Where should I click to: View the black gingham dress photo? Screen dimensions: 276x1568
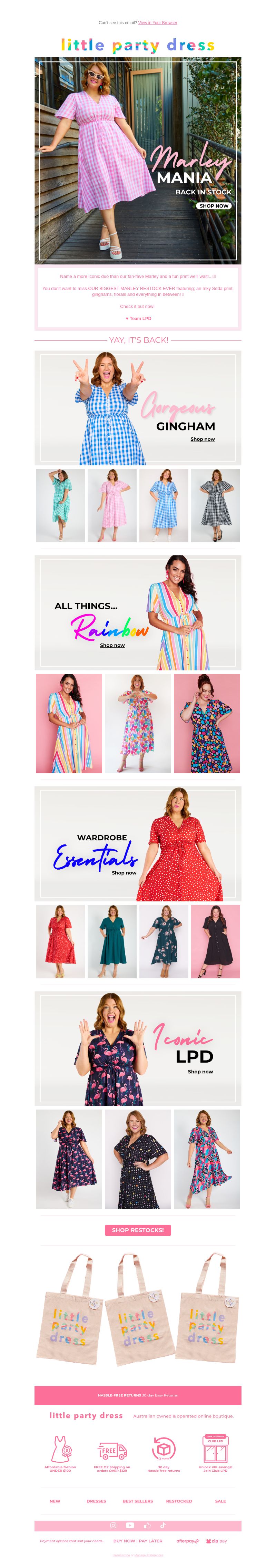pos(215,505)
